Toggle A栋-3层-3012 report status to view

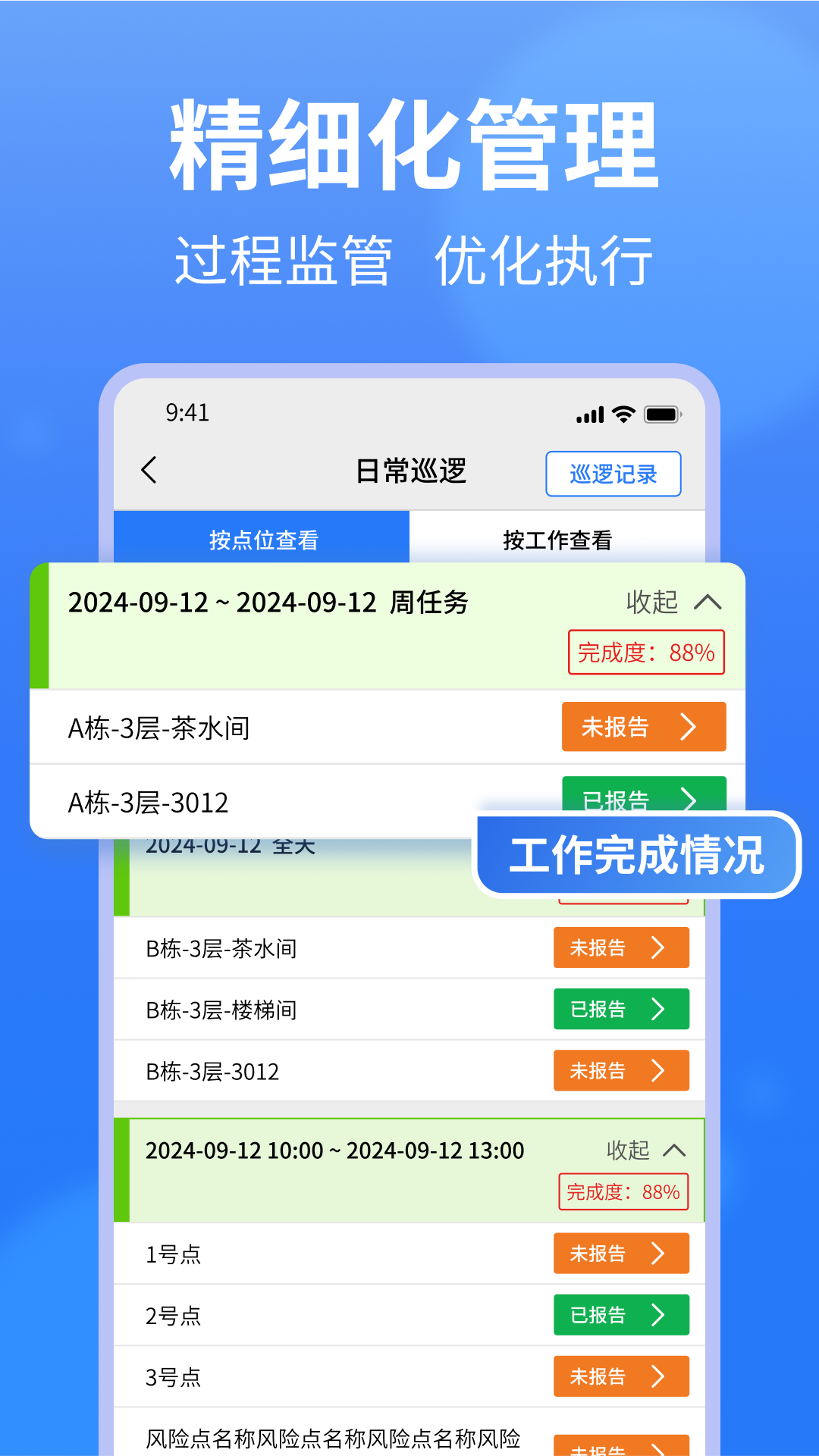pyautogui.click(x=644, y=801)
